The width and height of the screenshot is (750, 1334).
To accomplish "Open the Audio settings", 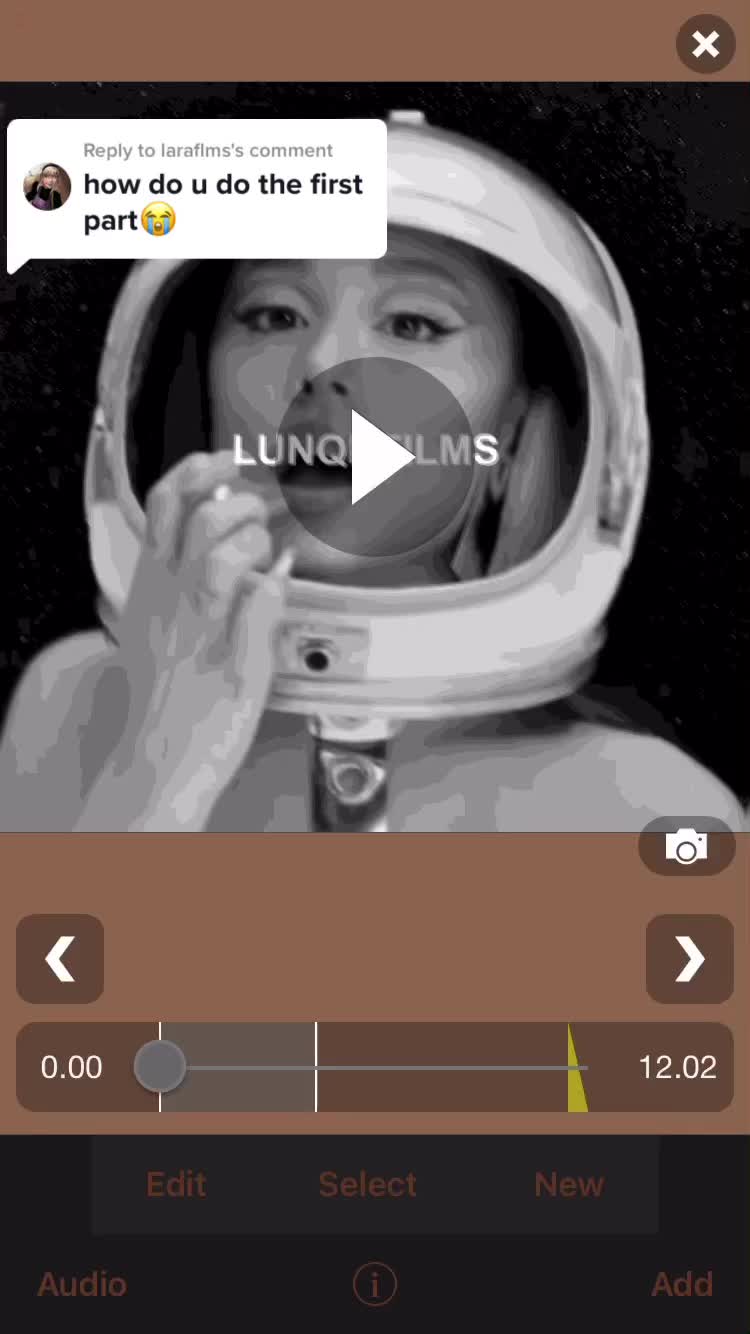I will tap(82, 1284).
